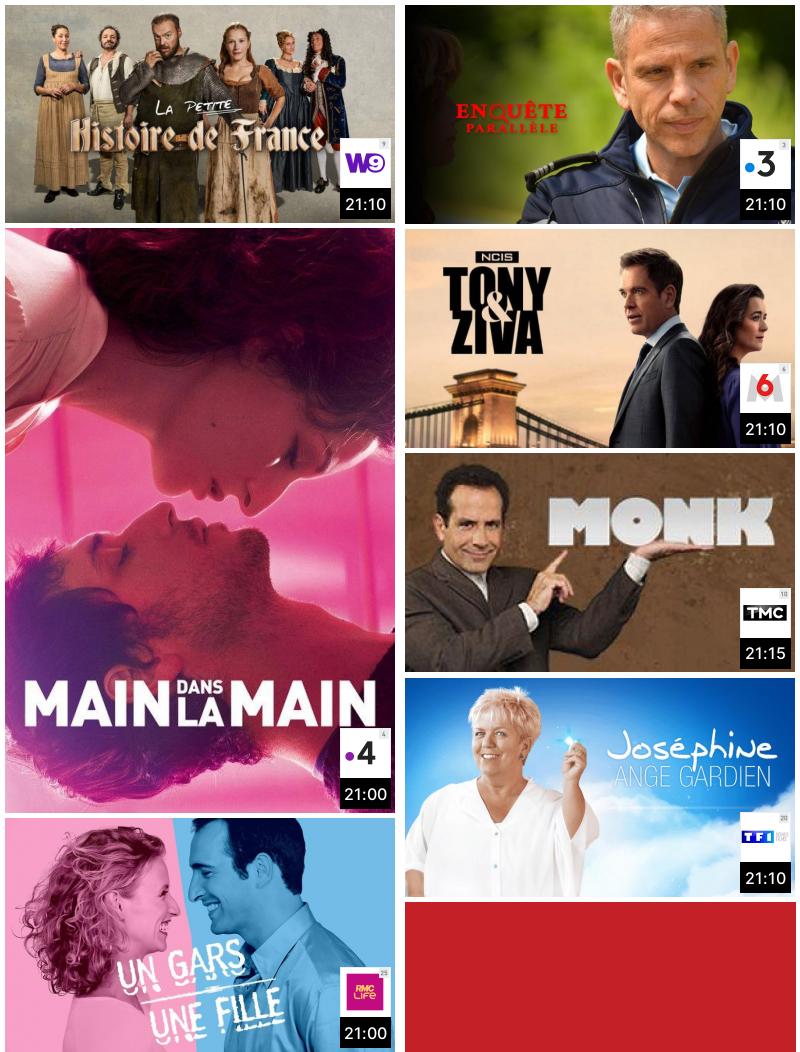Select the Enquête Parallèle tile
Screen dimensions: 800x1052
point(599,114)
